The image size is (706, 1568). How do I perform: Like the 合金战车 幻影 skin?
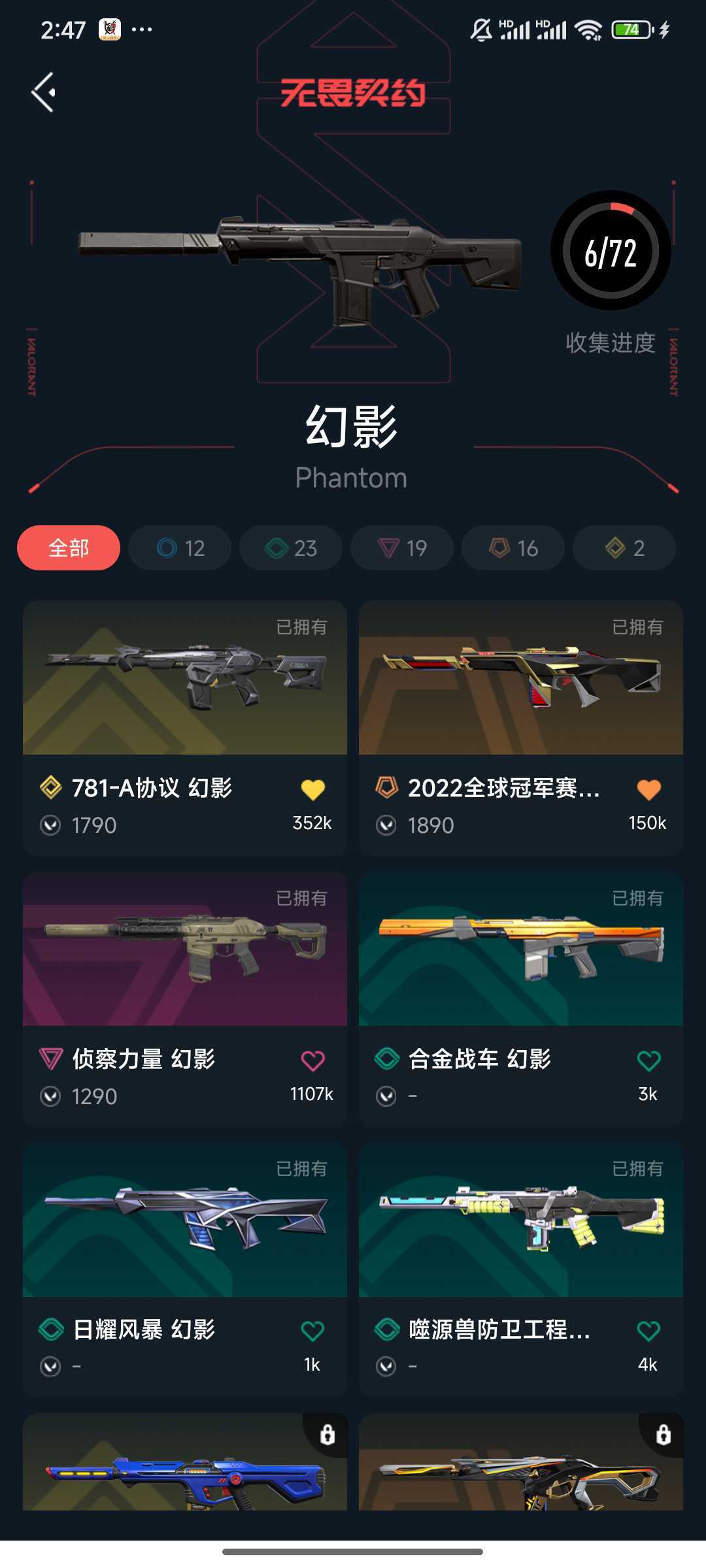point(648,1060)
